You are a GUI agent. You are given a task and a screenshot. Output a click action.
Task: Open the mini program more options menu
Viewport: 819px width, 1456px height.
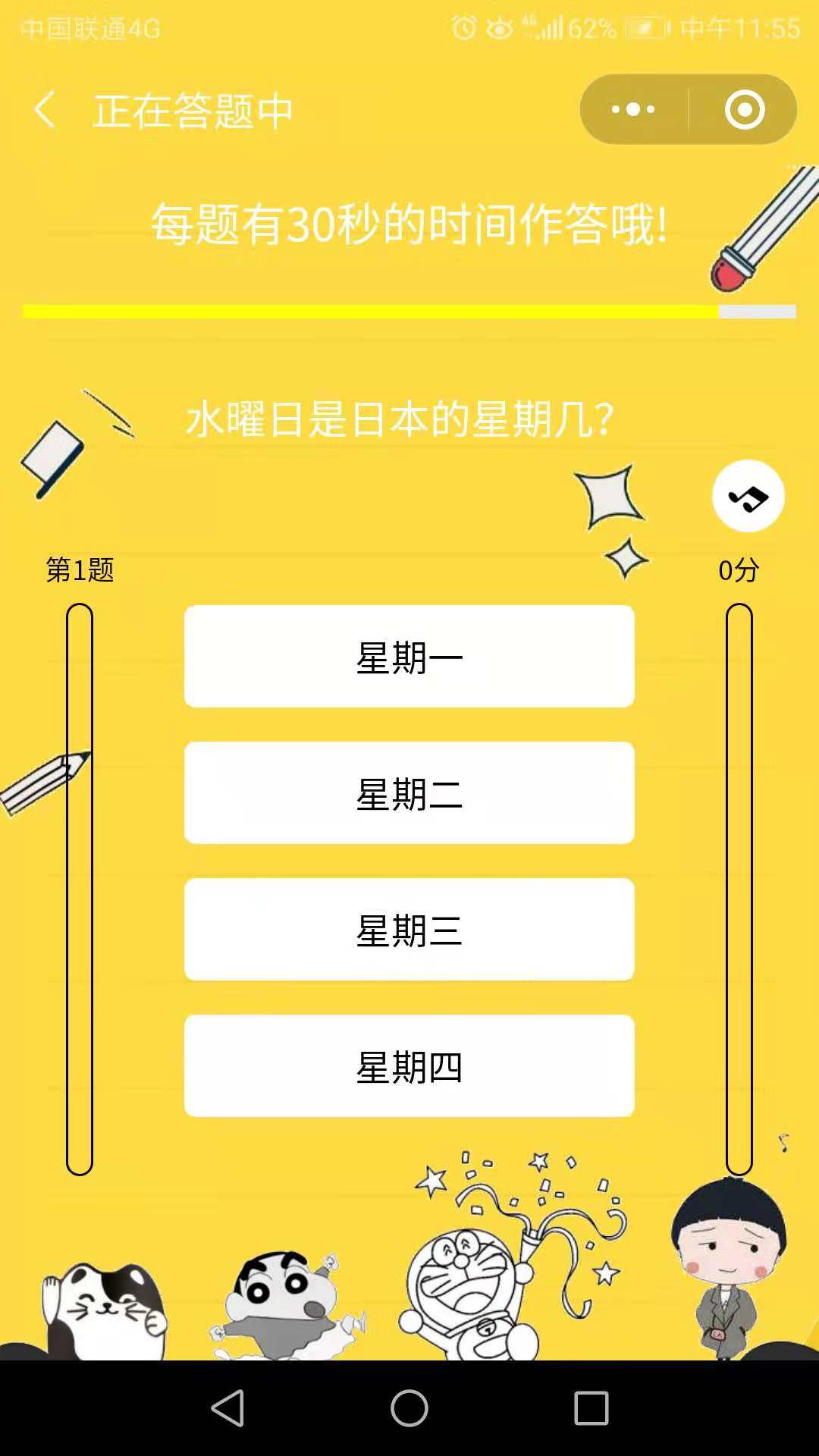coord(634,110)
